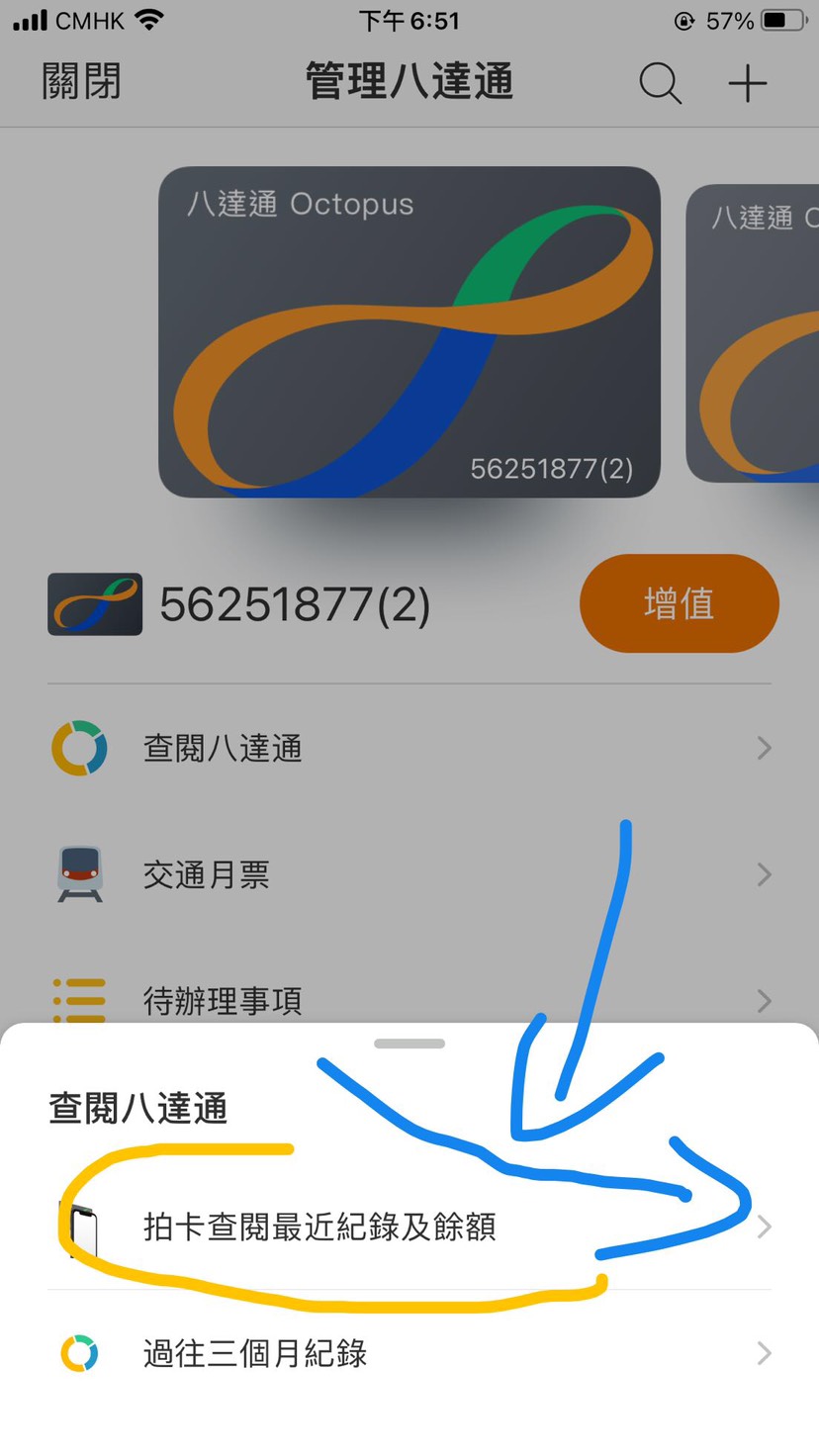Open the 查閱八達通 list row
Viewport: 819px width, 1456px height.
[409, 748]
